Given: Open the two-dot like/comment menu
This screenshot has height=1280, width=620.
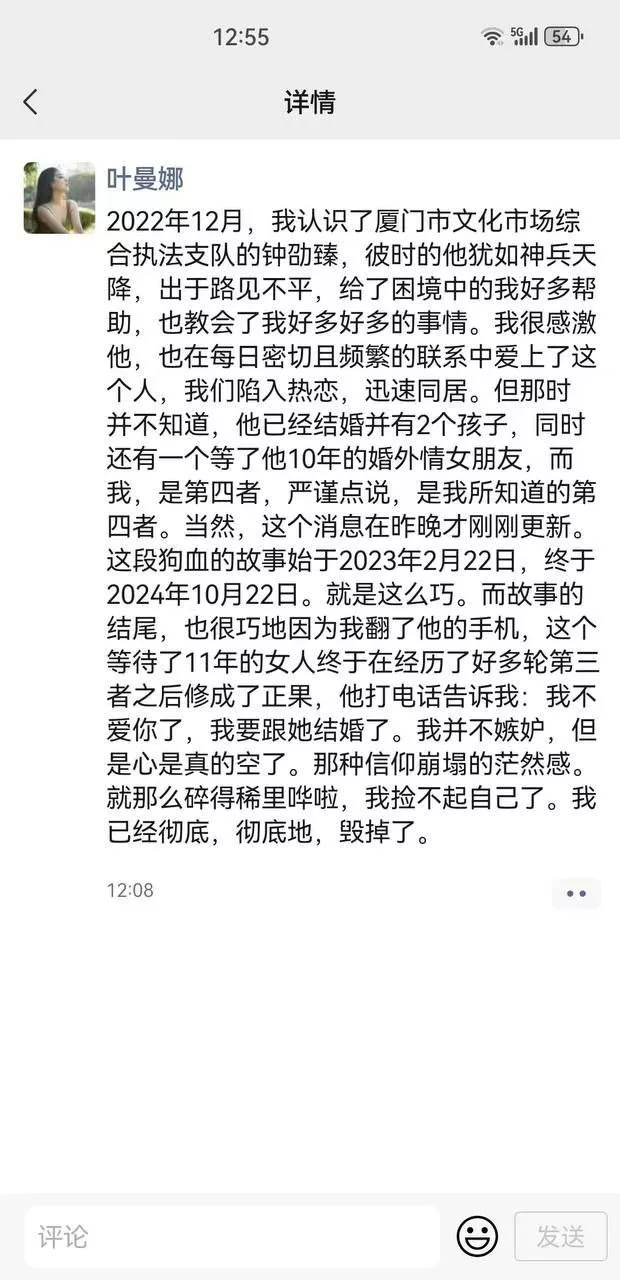Looking at the screenshot, I should point(576,893).
